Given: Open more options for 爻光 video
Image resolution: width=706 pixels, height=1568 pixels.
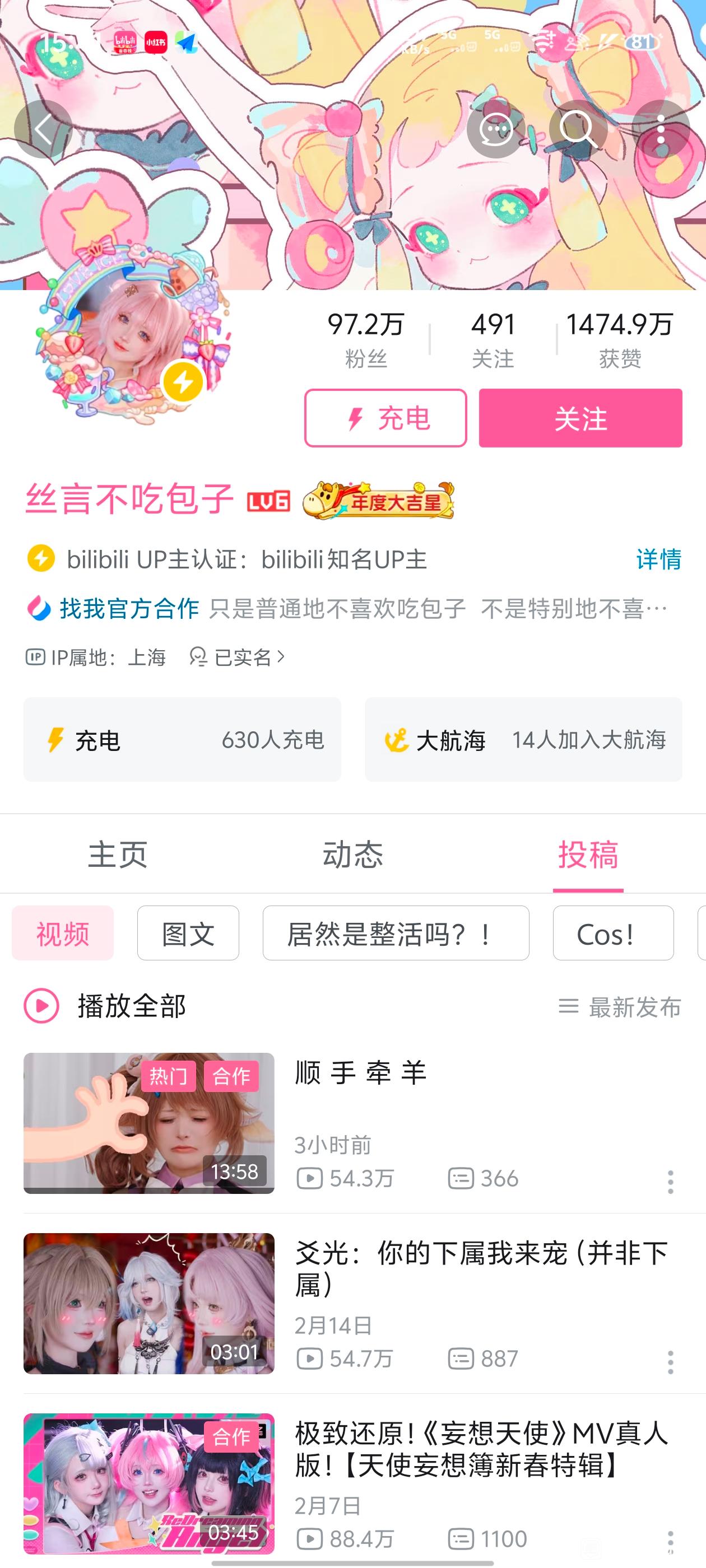Looking at the screenshot, I should click(670, 1362).
